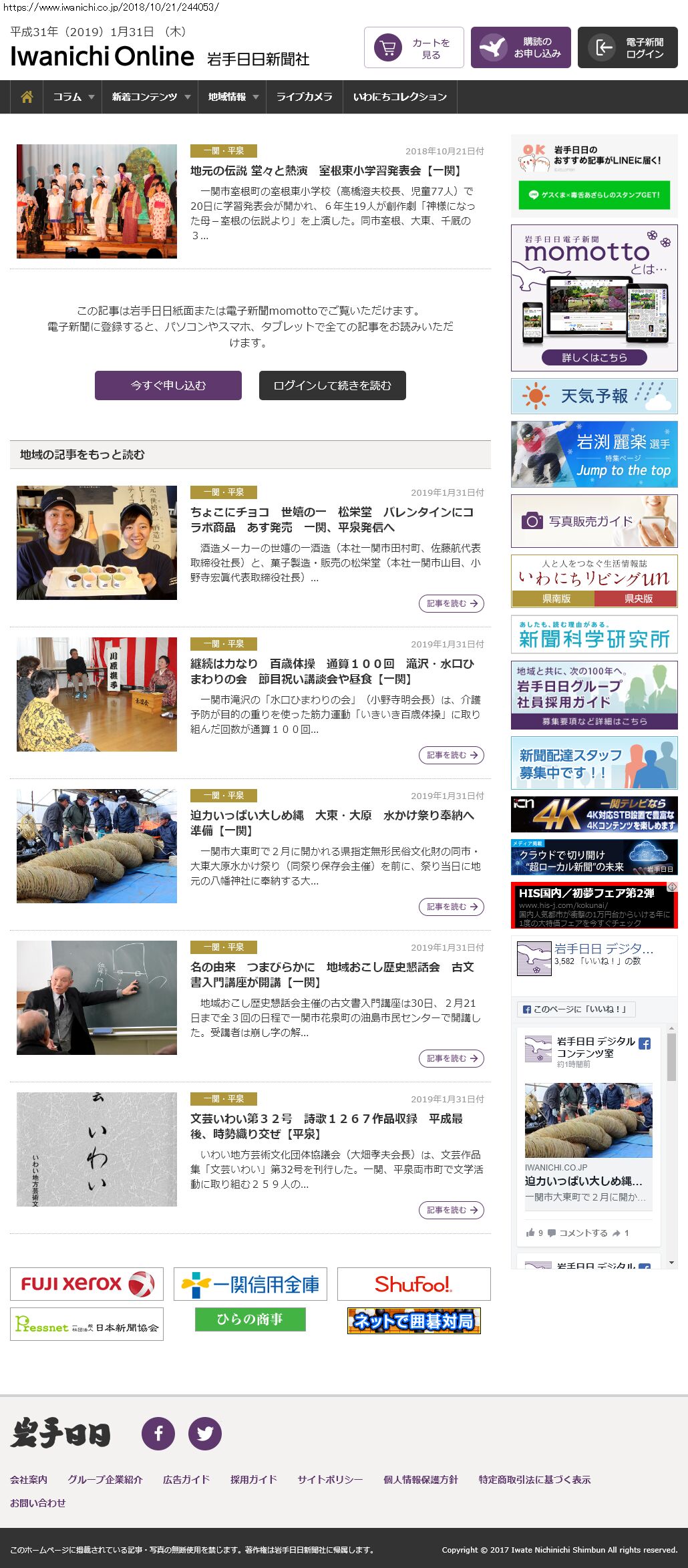
Task: Open いわにちコレクション from the navigation bar
Action: point(400,97)
